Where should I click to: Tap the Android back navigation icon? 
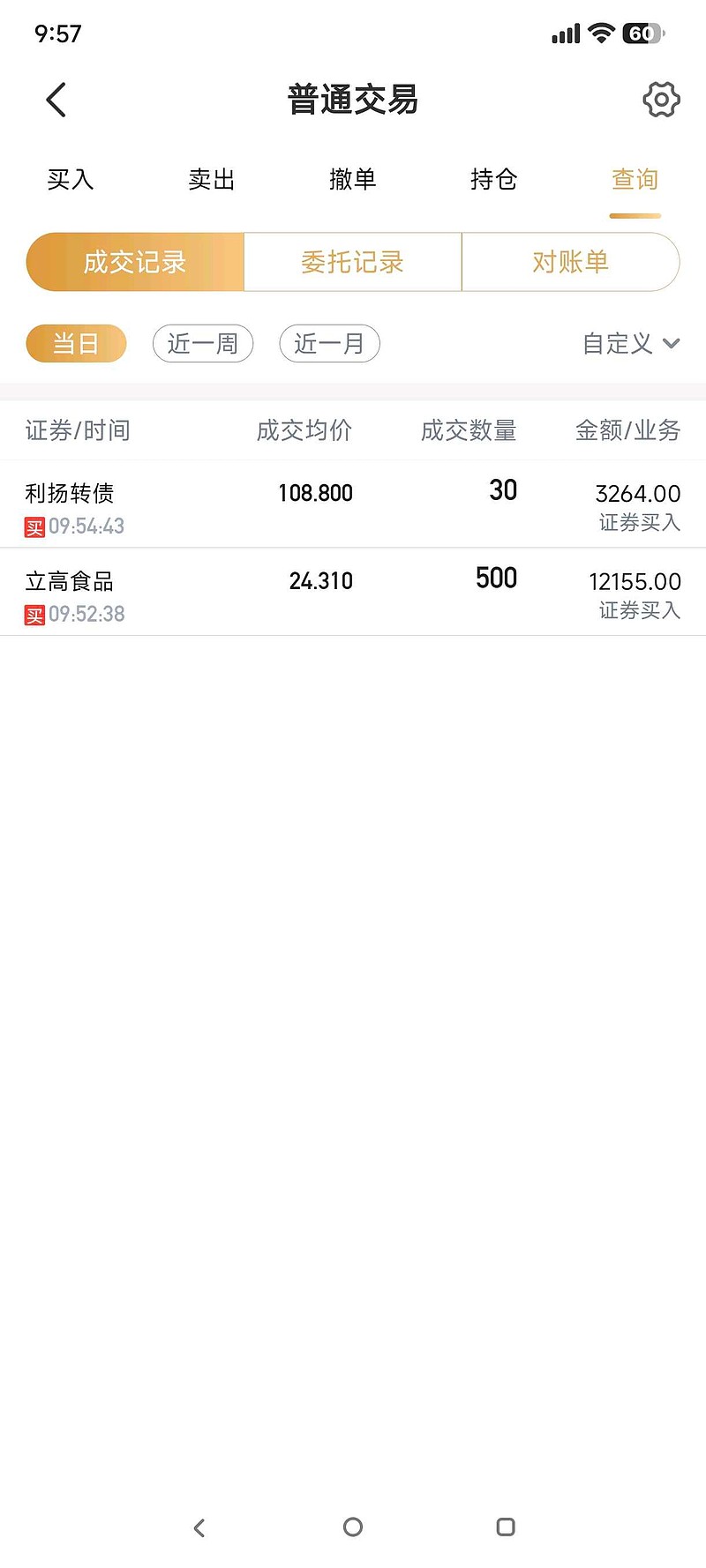pos(199,1528)
